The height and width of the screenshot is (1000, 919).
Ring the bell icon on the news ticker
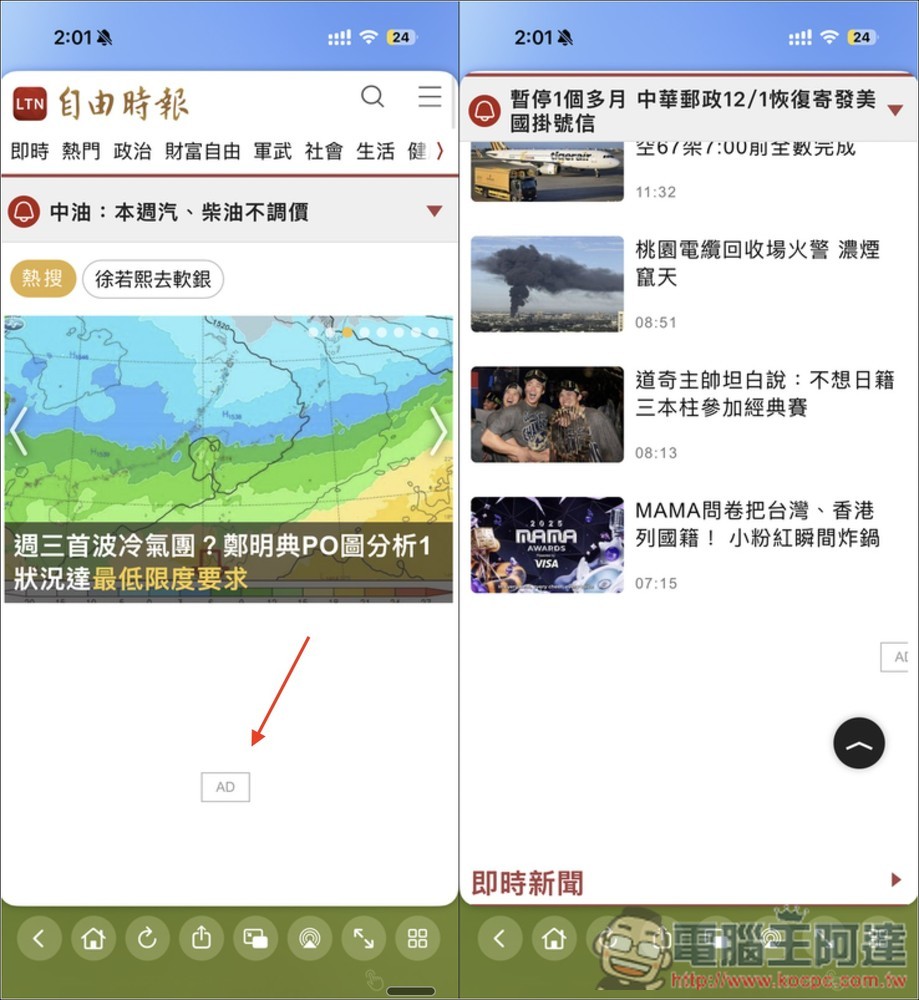24,211
